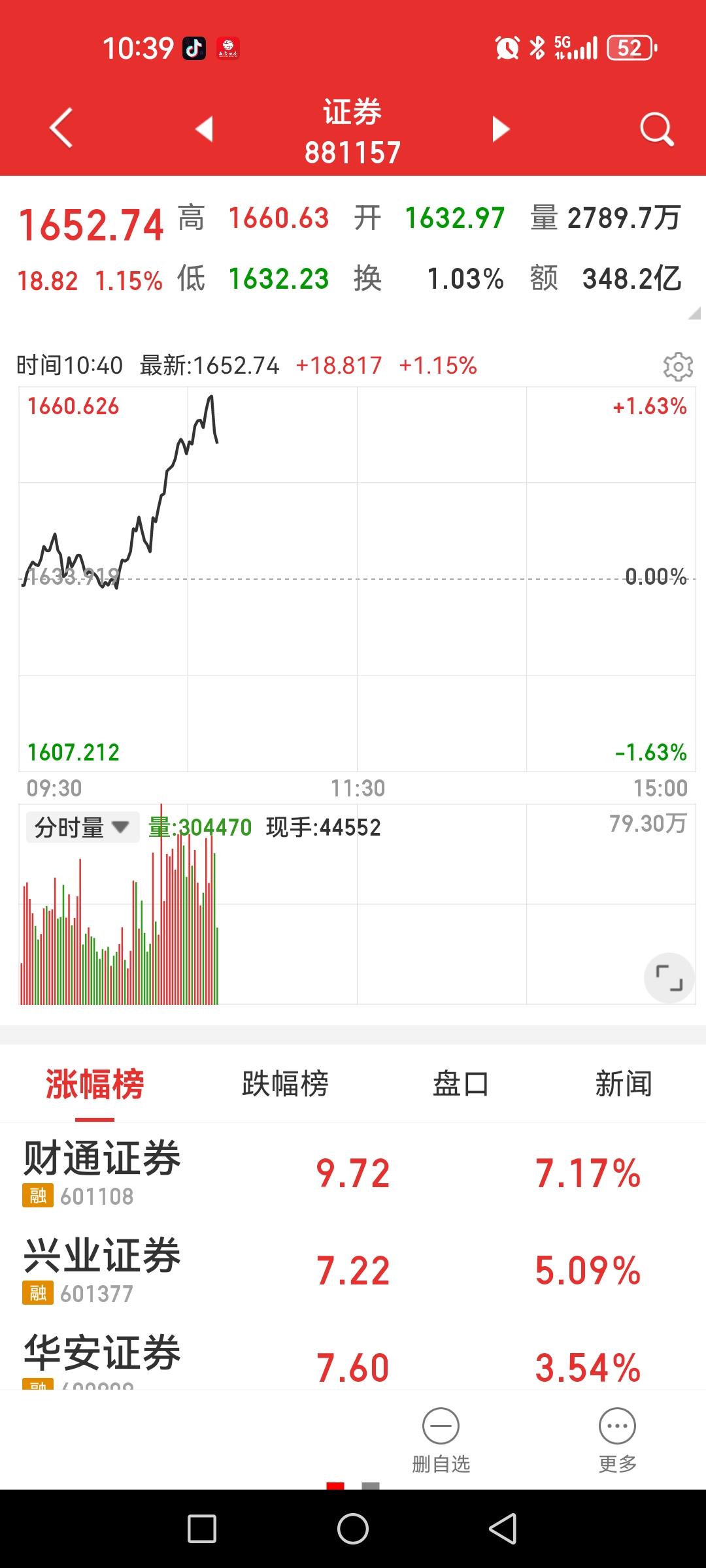Tap the back arrow to exit the page

point(59,129)
